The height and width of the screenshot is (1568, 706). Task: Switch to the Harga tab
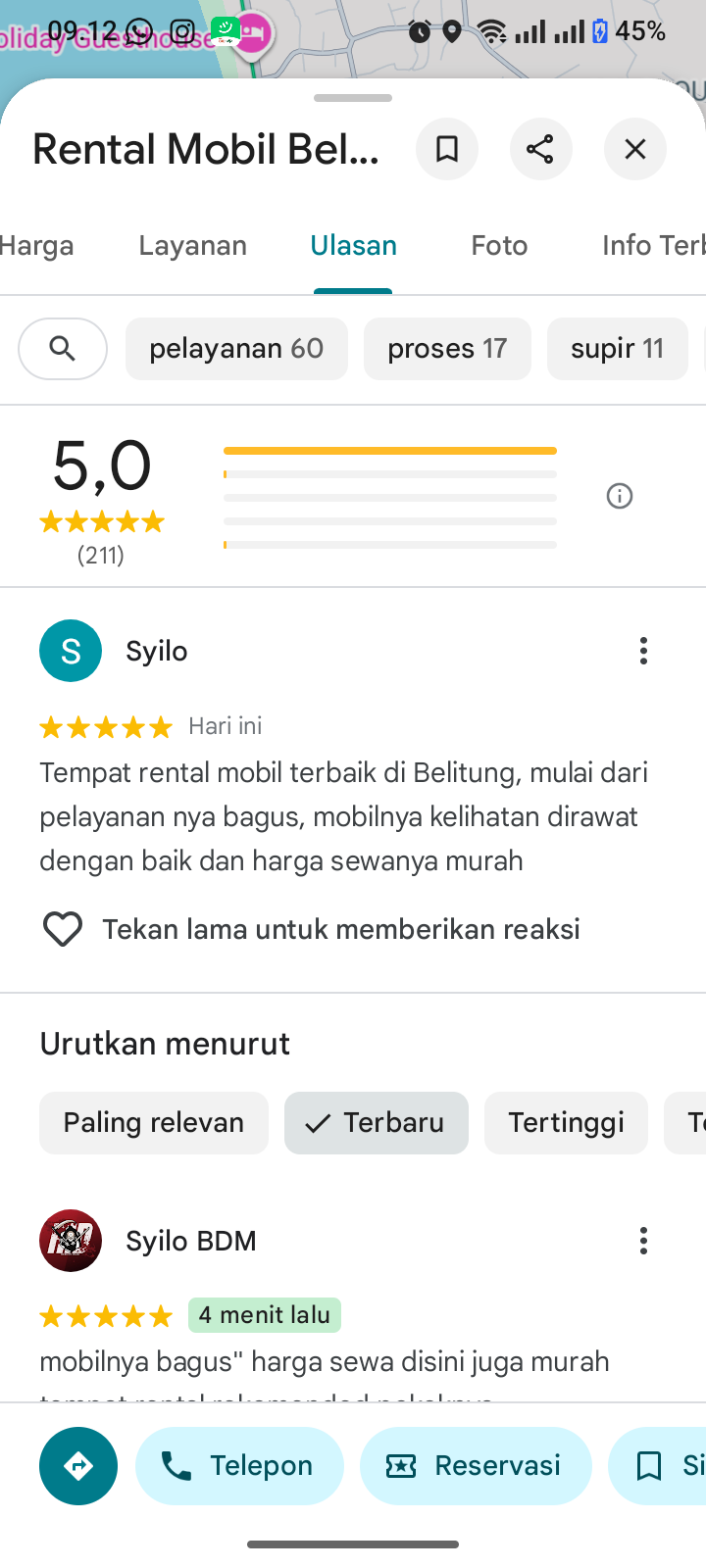tap(37, 245)
